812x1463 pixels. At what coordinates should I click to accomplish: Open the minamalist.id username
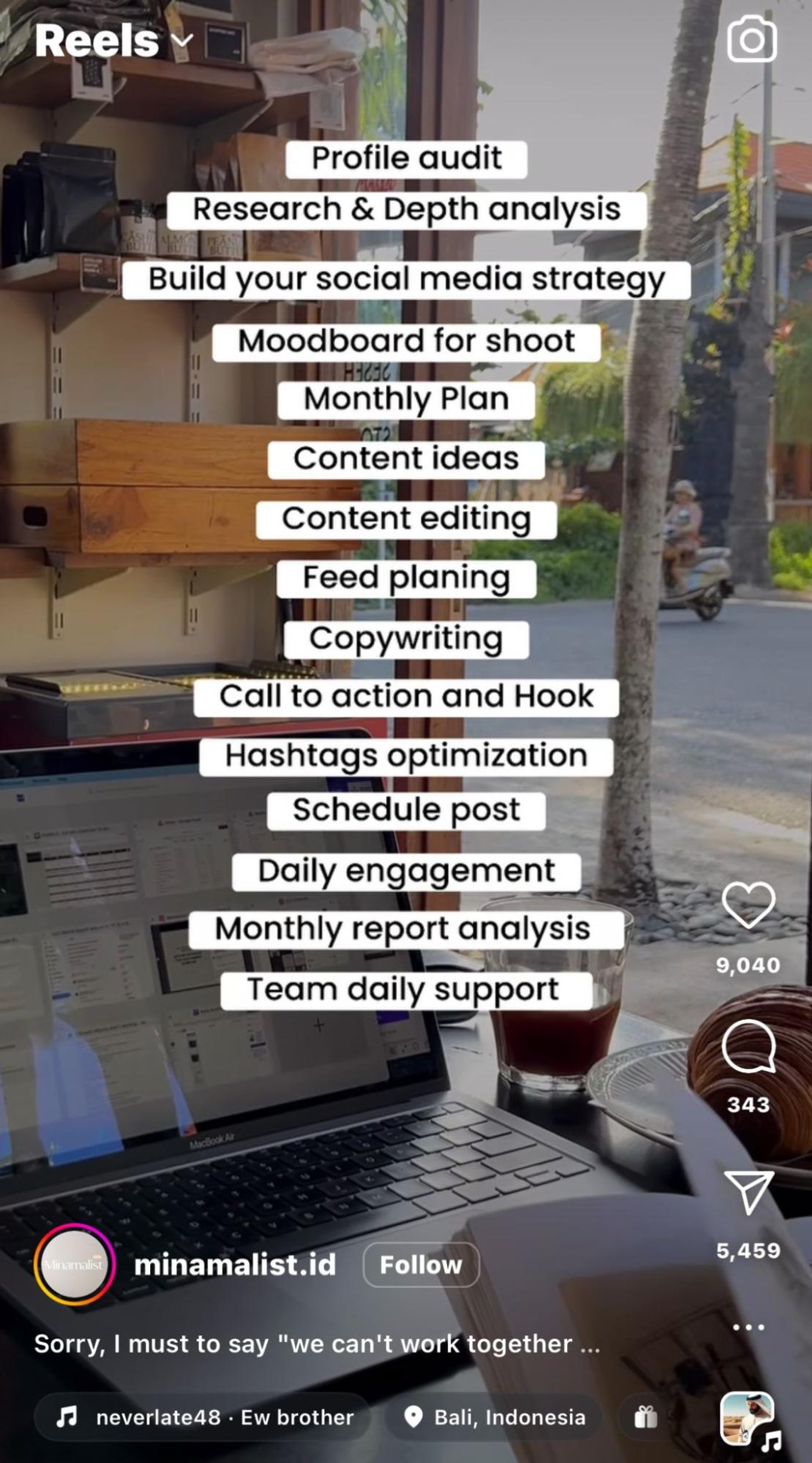click(235, 1265)
